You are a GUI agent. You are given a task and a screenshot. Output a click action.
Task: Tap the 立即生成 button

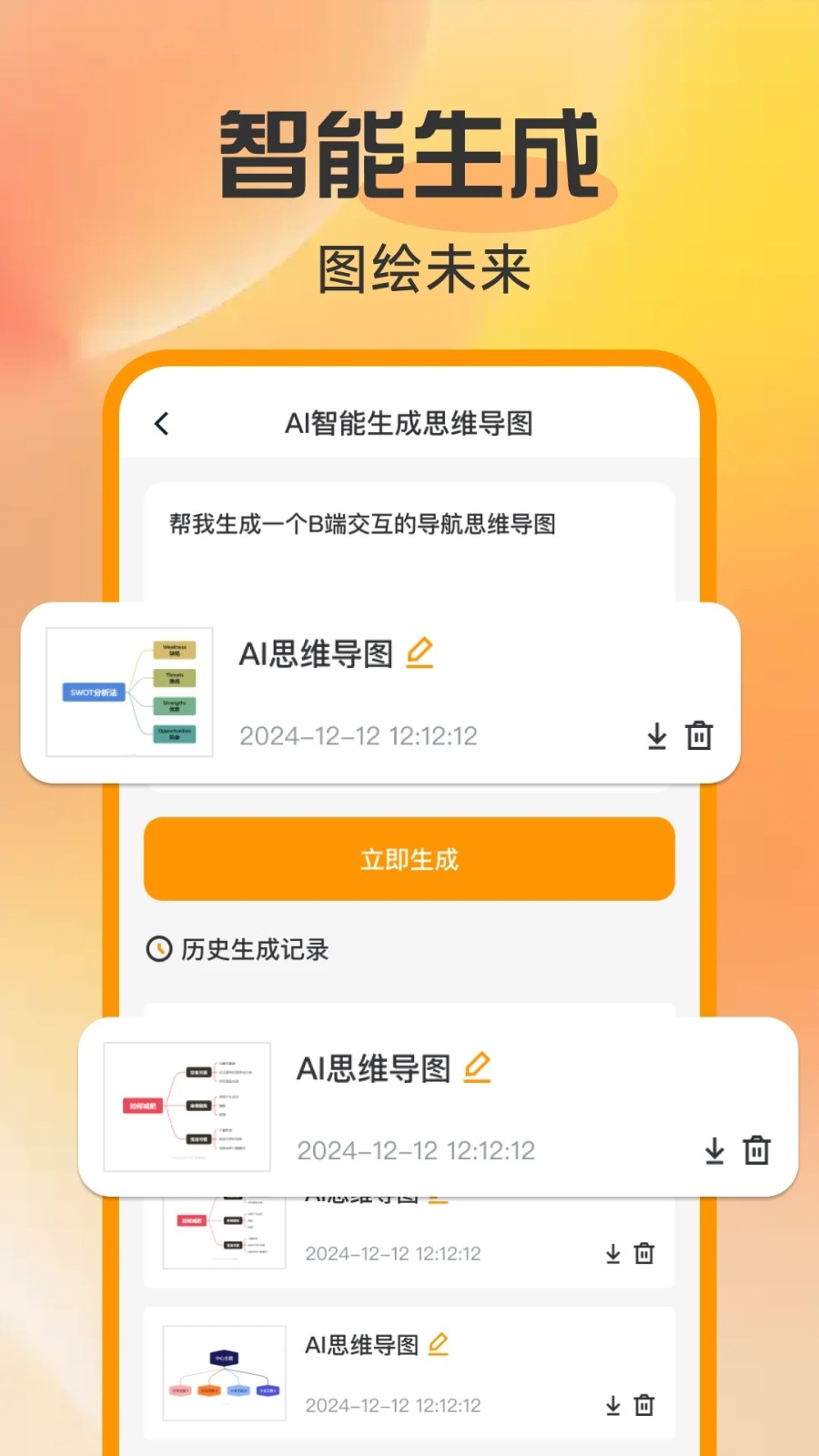(x=409, y=858)
